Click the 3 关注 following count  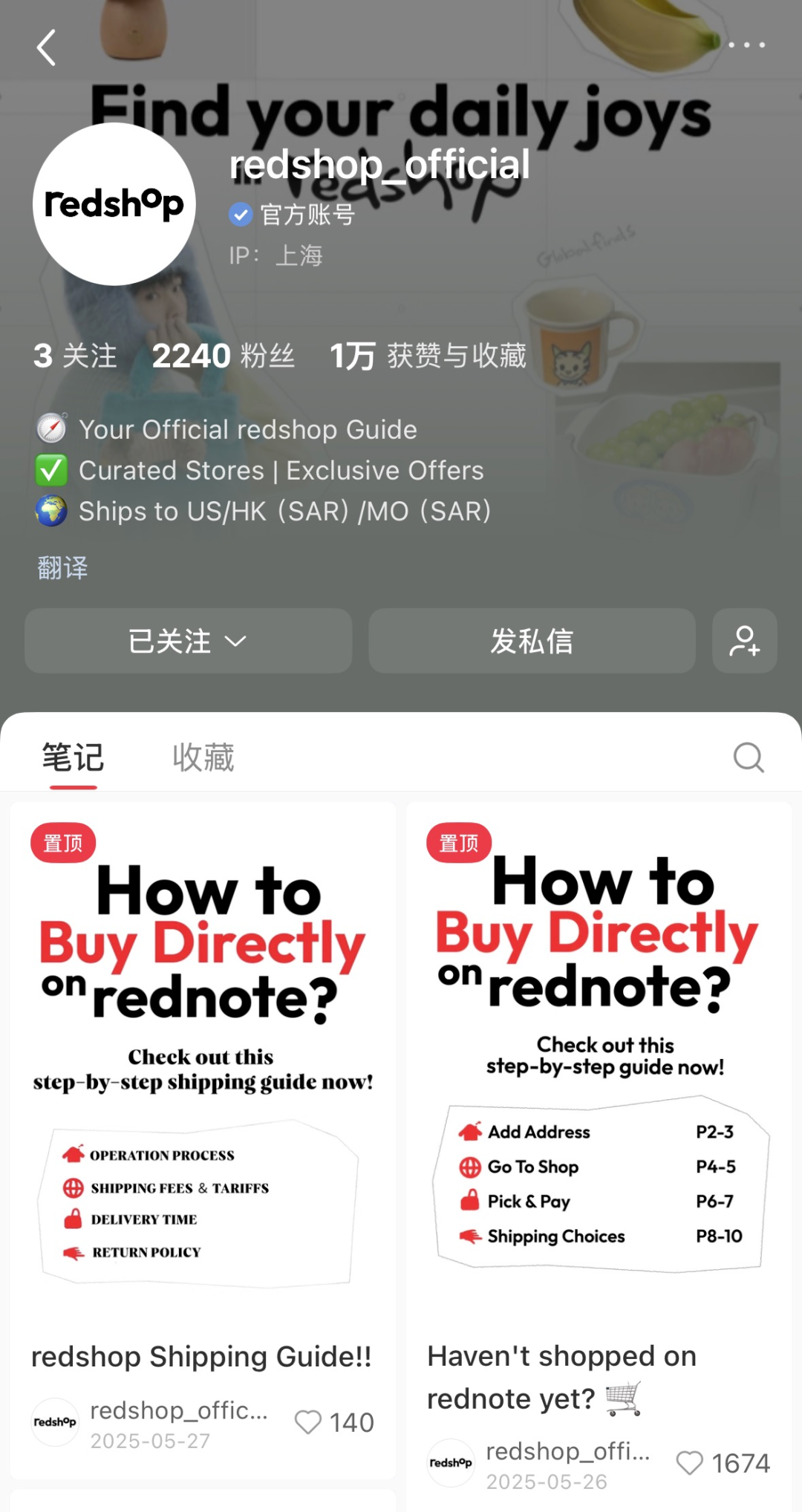pos(74,355)
